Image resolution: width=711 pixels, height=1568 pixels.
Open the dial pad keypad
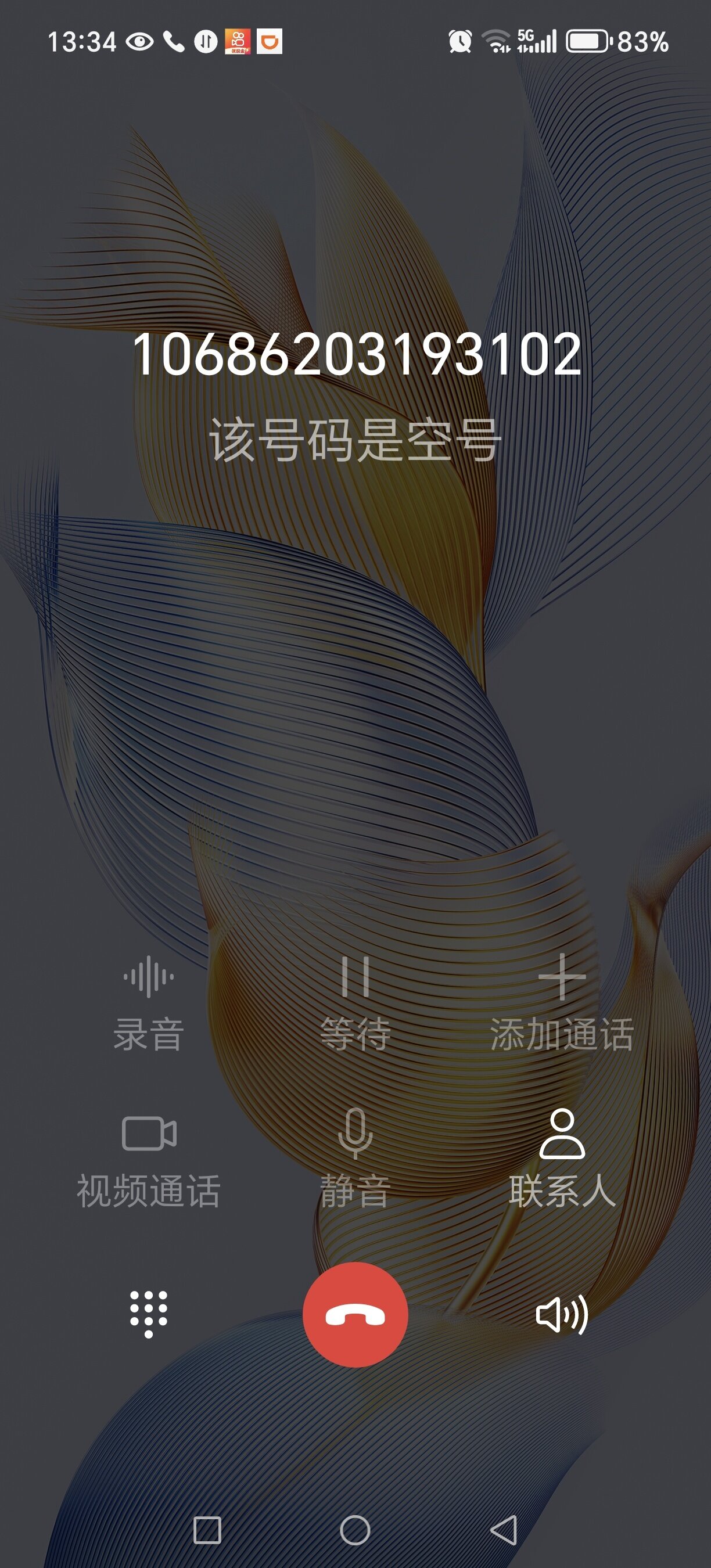(149, 1315)
